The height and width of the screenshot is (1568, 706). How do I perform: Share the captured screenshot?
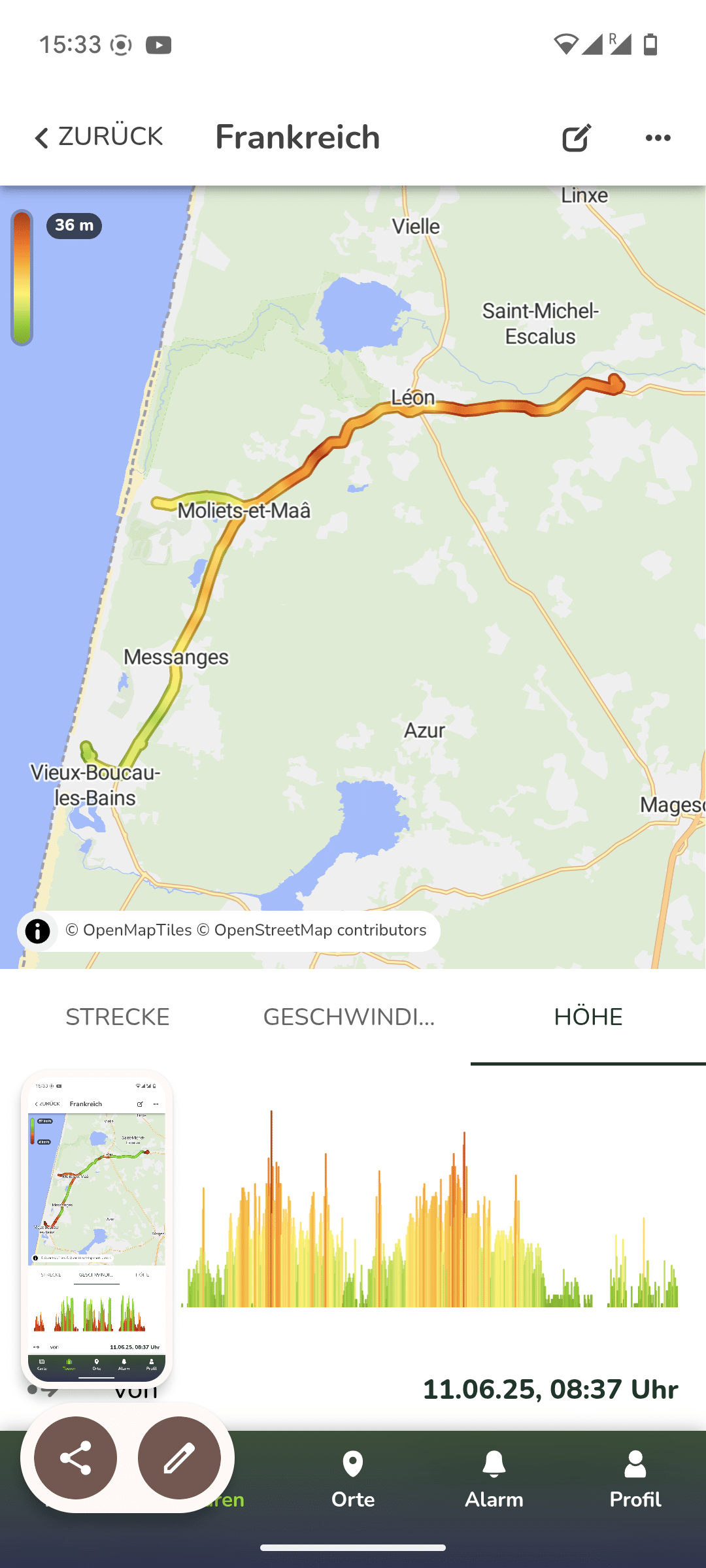point(76,1458)
